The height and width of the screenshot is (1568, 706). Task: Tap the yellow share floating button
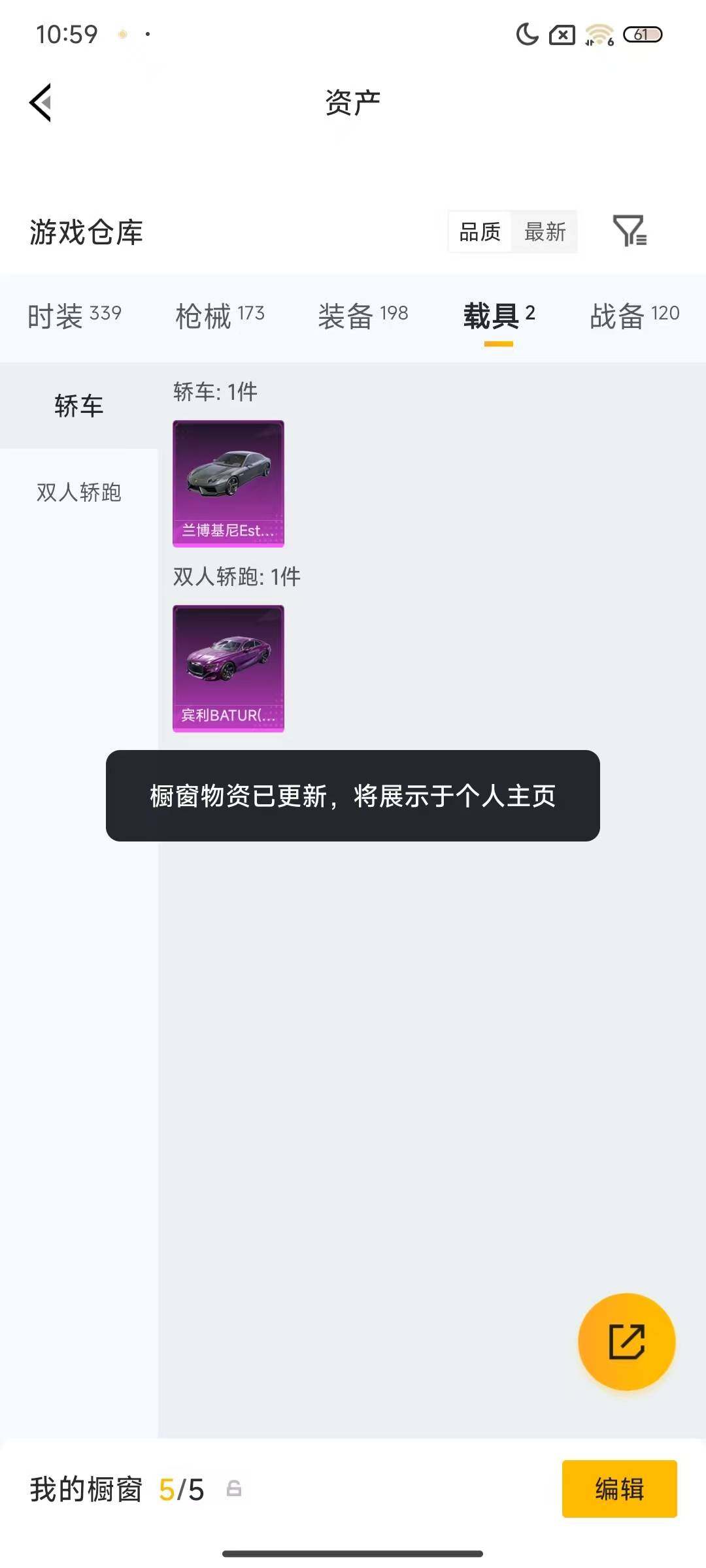point(626,1341)
